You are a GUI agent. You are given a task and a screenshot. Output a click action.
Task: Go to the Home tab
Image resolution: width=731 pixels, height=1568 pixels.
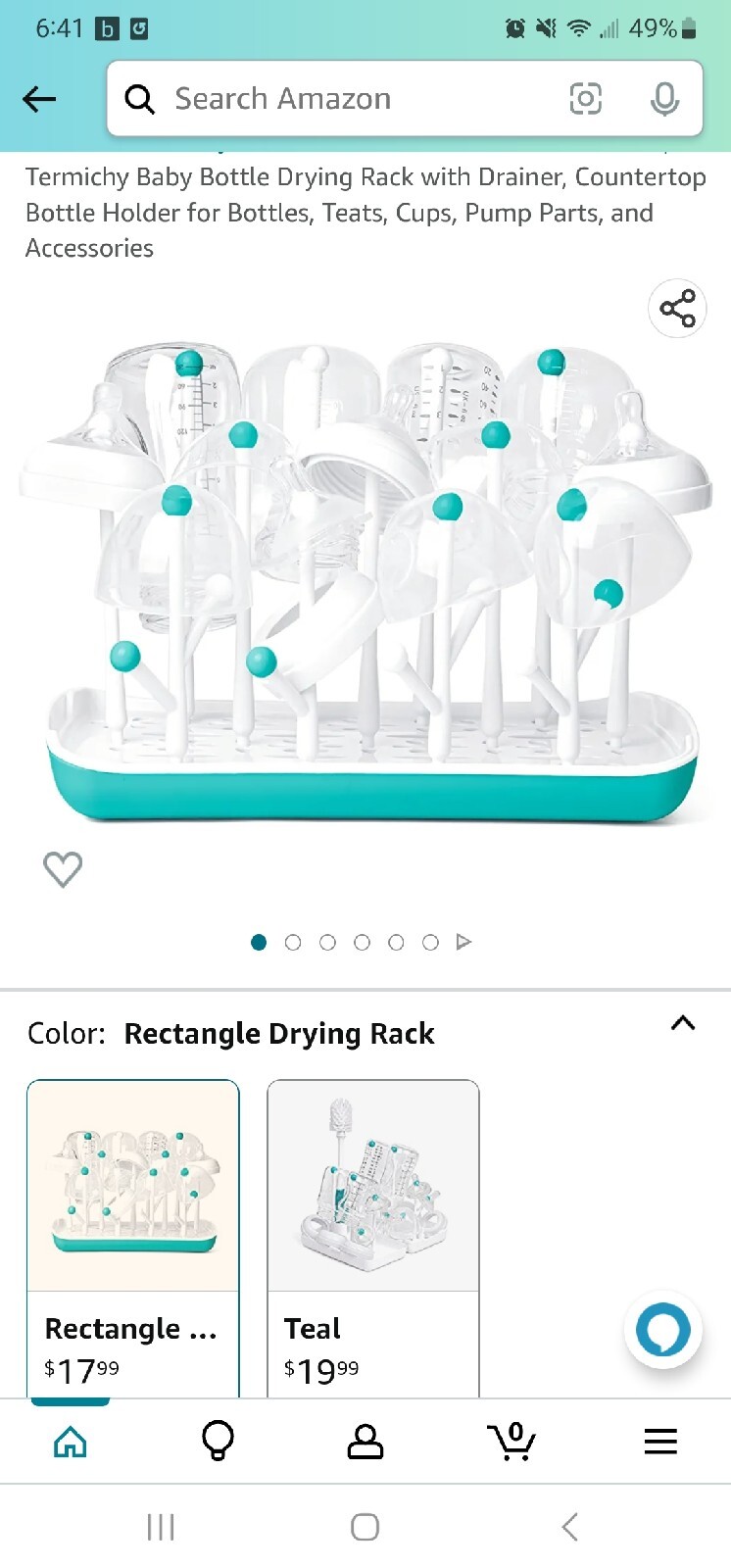pyautogui.click(x=71, y=1442)
